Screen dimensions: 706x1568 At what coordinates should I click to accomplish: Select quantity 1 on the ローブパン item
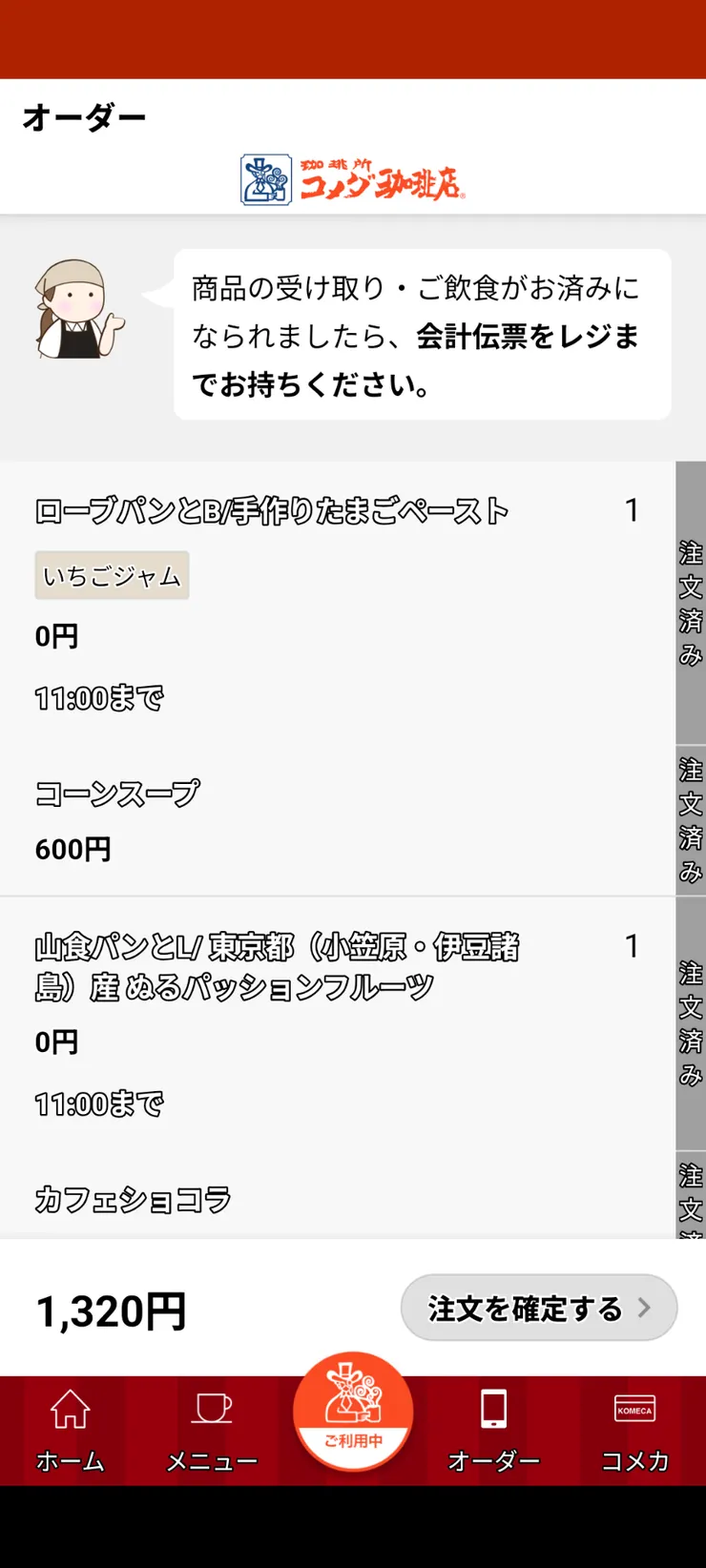631,511
